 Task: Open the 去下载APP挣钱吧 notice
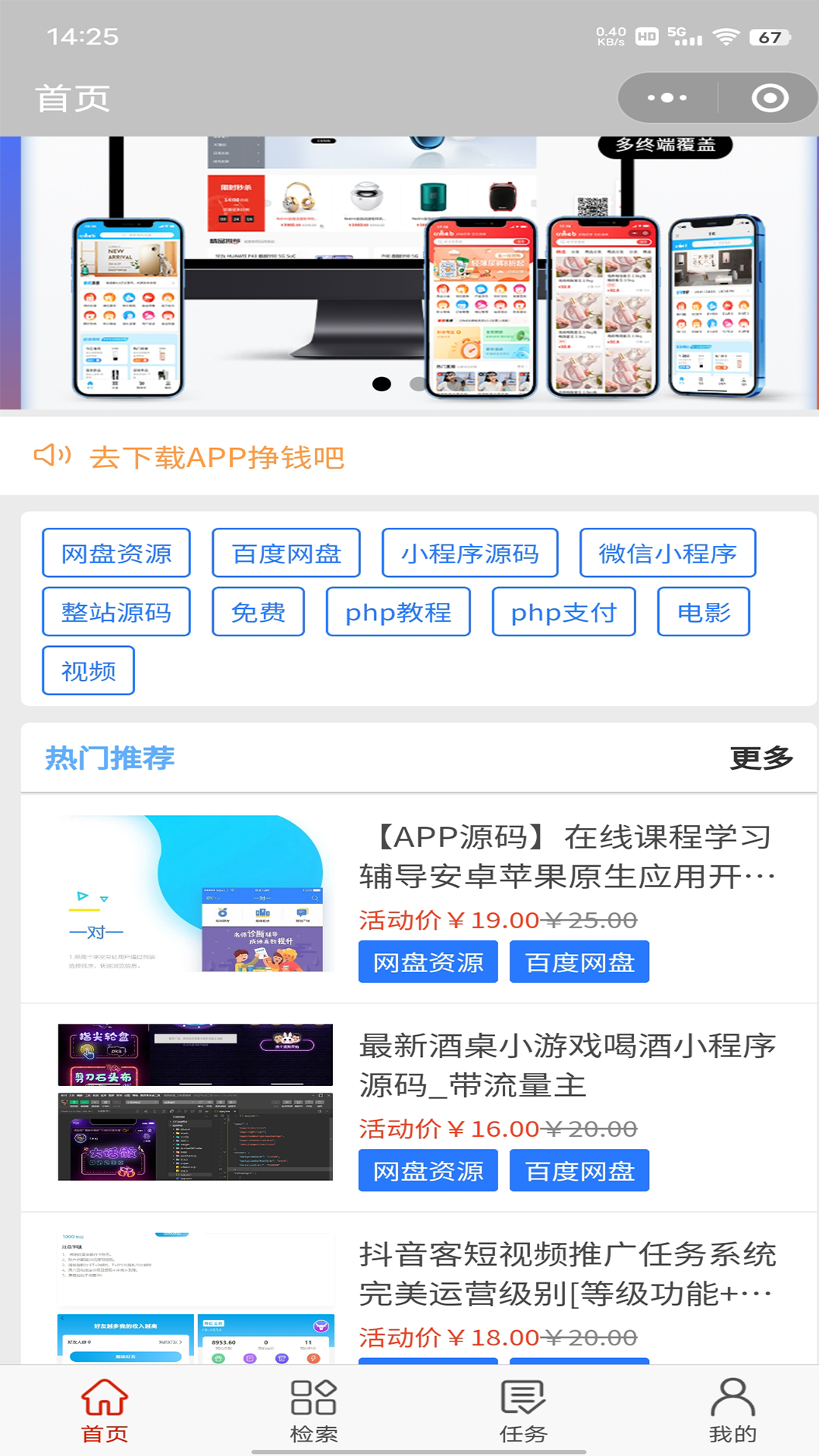point(217,457)
